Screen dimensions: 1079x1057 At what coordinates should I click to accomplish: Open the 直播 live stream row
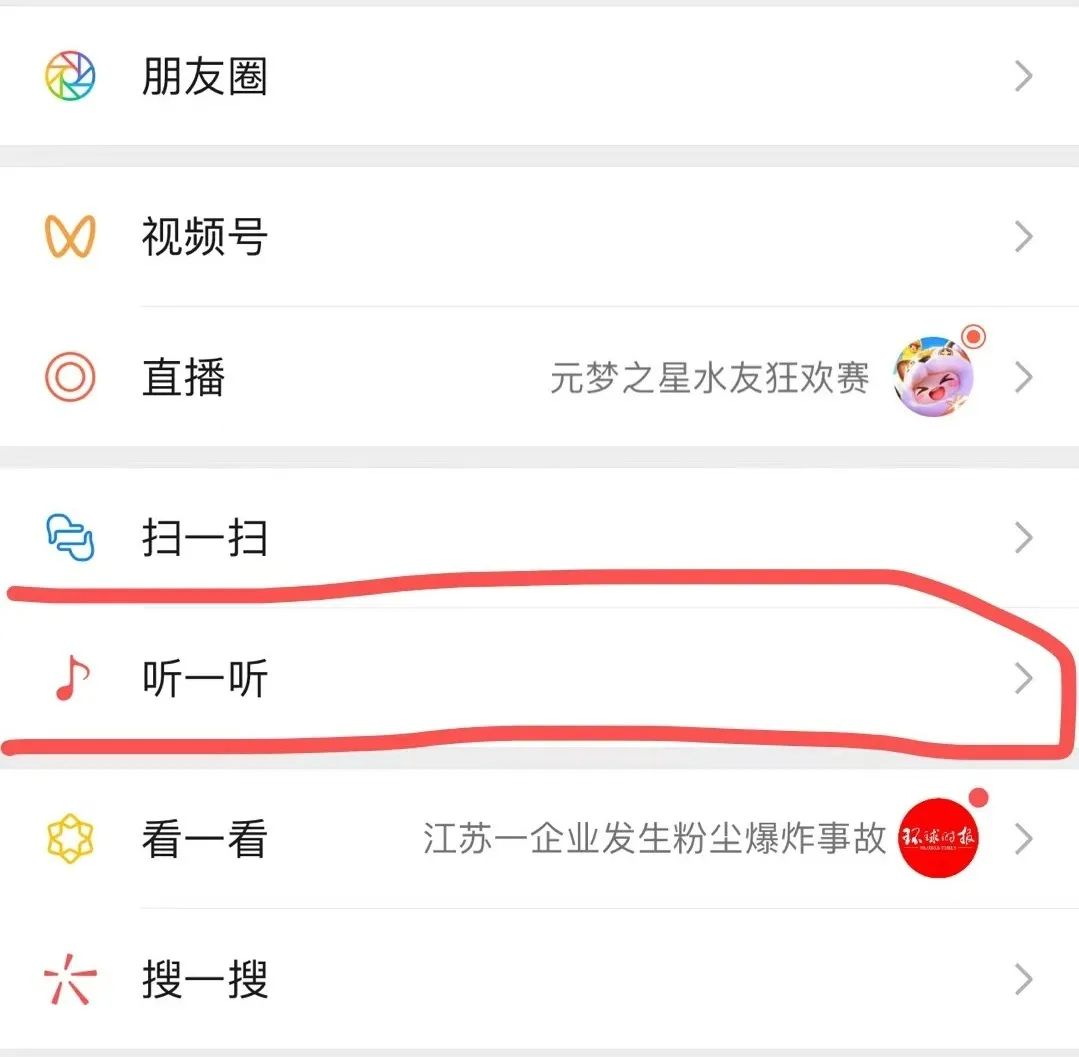(184, 378)
